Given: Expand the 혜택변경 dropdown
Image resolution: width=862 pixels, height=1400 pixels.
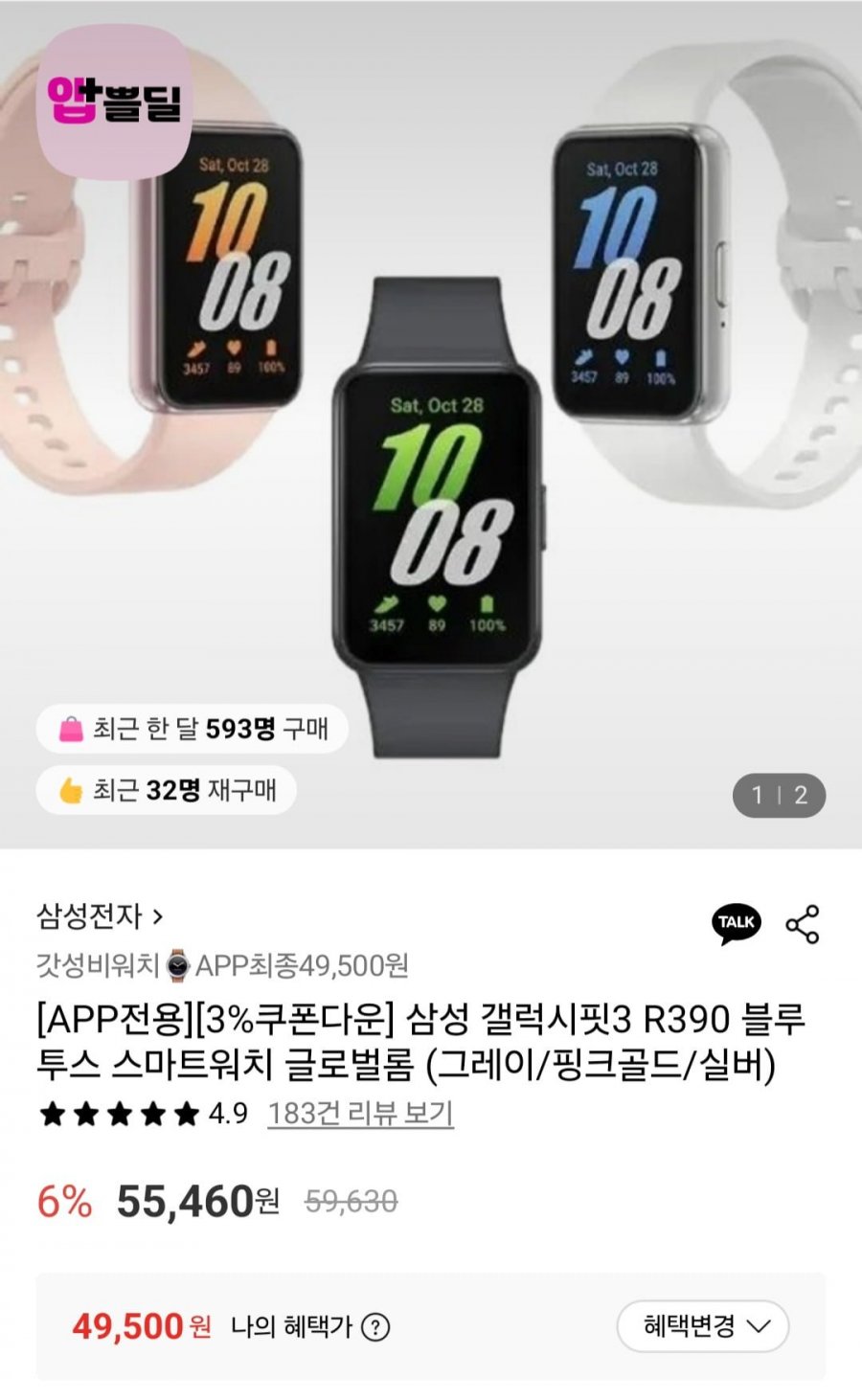Looking at the screenshot, I should 703,1326.
